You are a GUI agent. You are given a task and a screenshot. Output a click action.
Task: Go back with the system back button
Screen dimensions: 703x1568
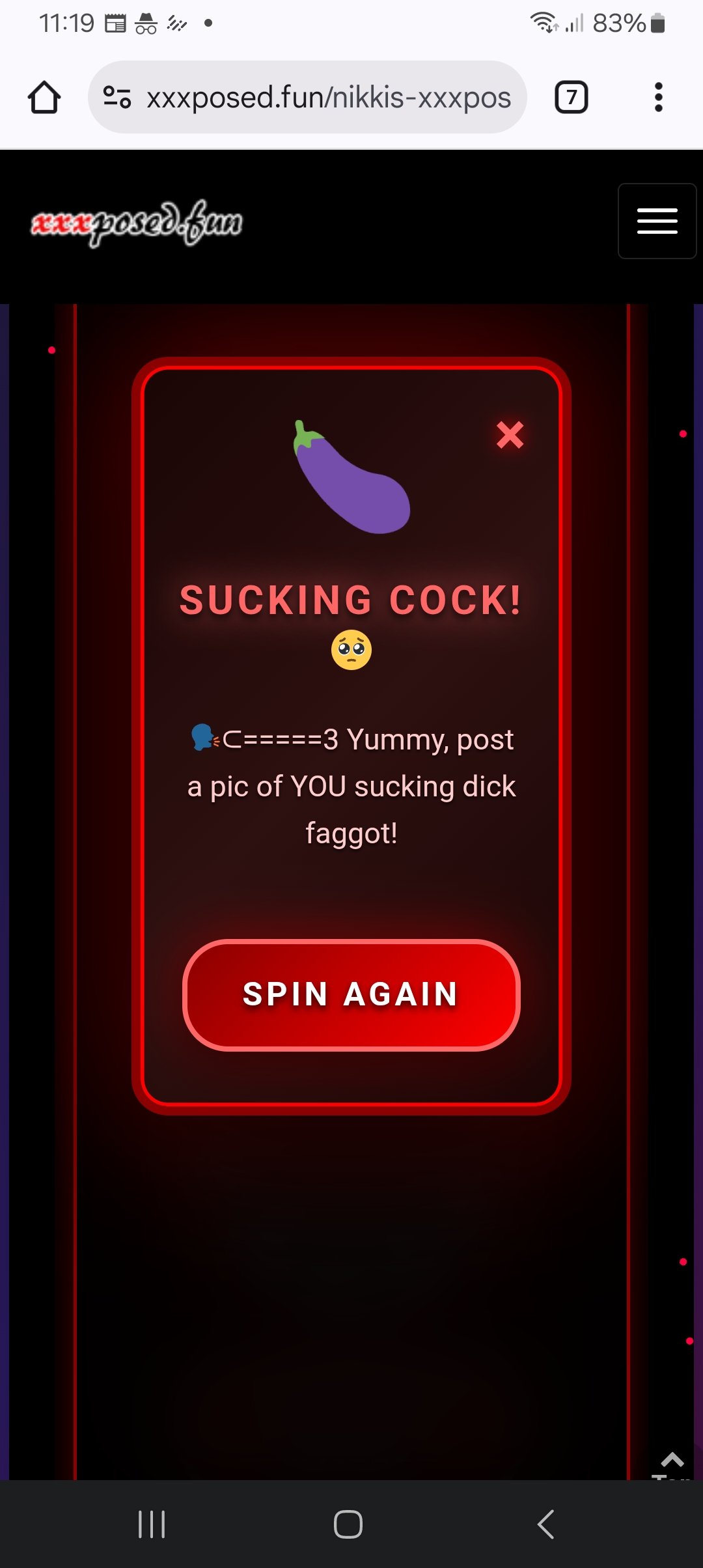coord(545,1524)
